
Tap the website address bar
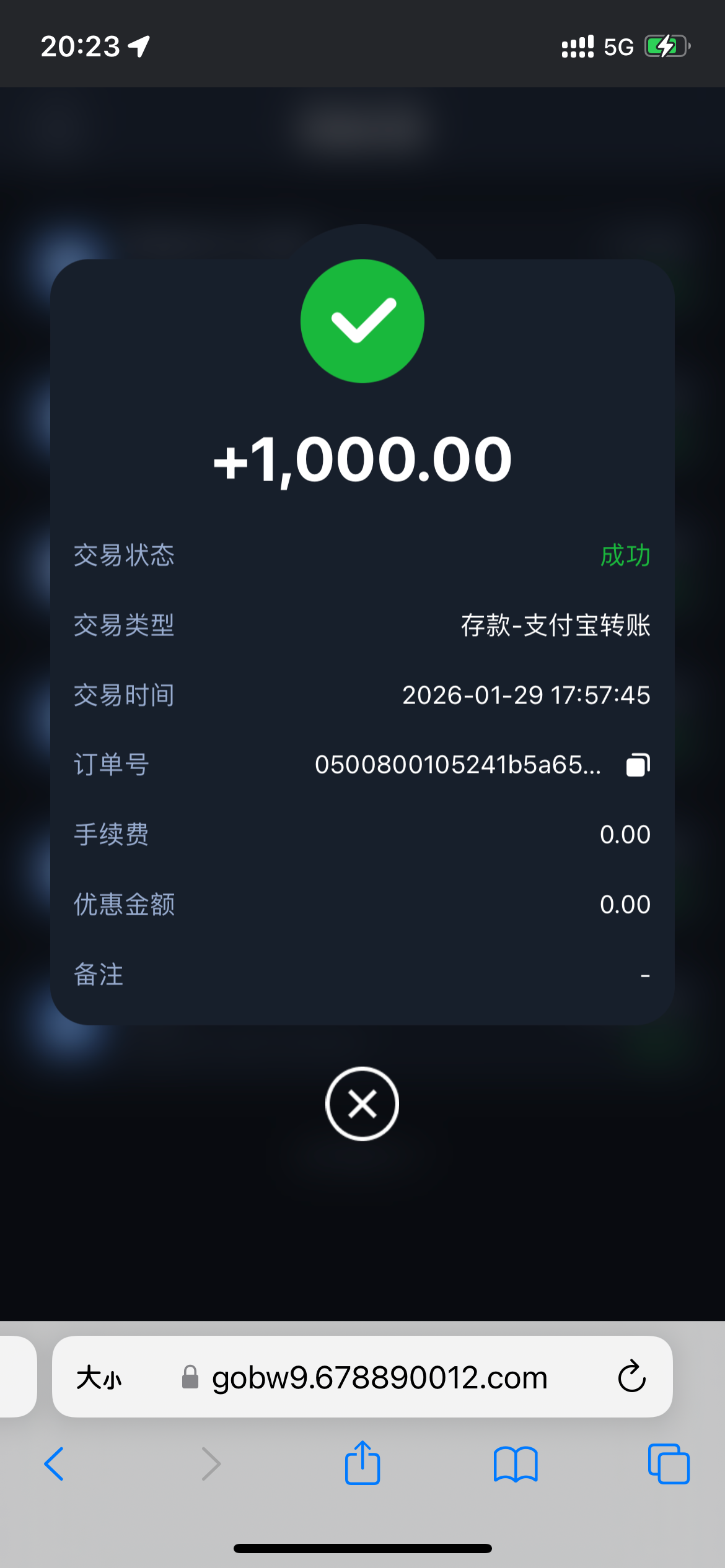coord(379,1378)
